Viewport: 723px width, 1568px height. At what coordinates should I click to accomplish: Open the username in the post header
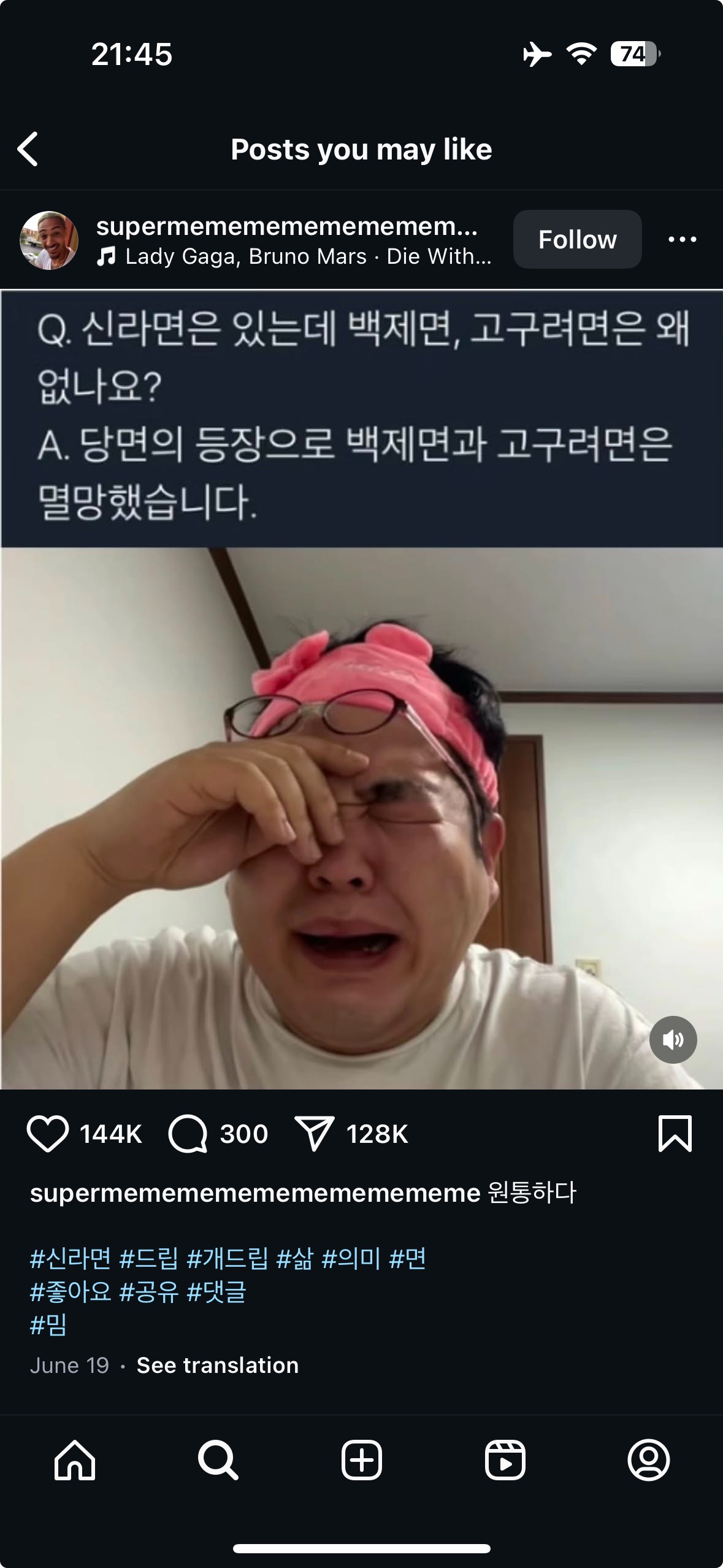point(286,226)
